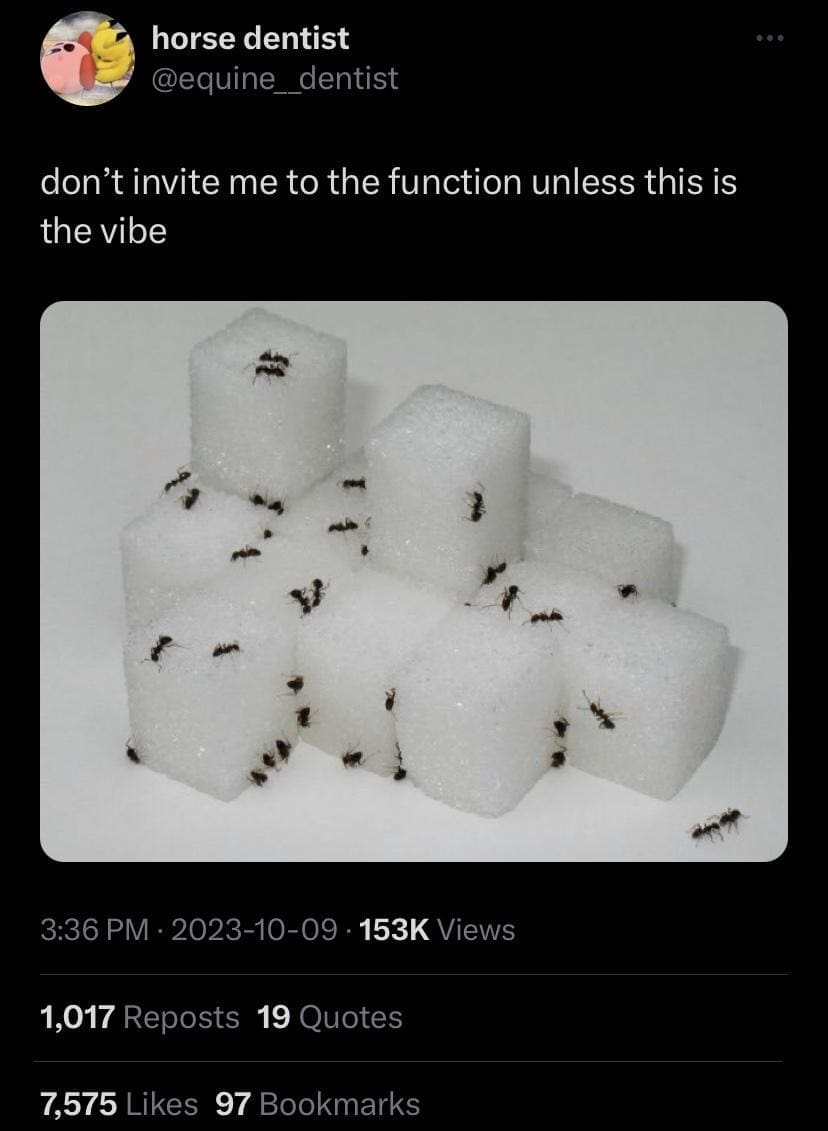Open the tweet's three-dot overflow menu
The image size is (828, 1131).
coord(770,39)
